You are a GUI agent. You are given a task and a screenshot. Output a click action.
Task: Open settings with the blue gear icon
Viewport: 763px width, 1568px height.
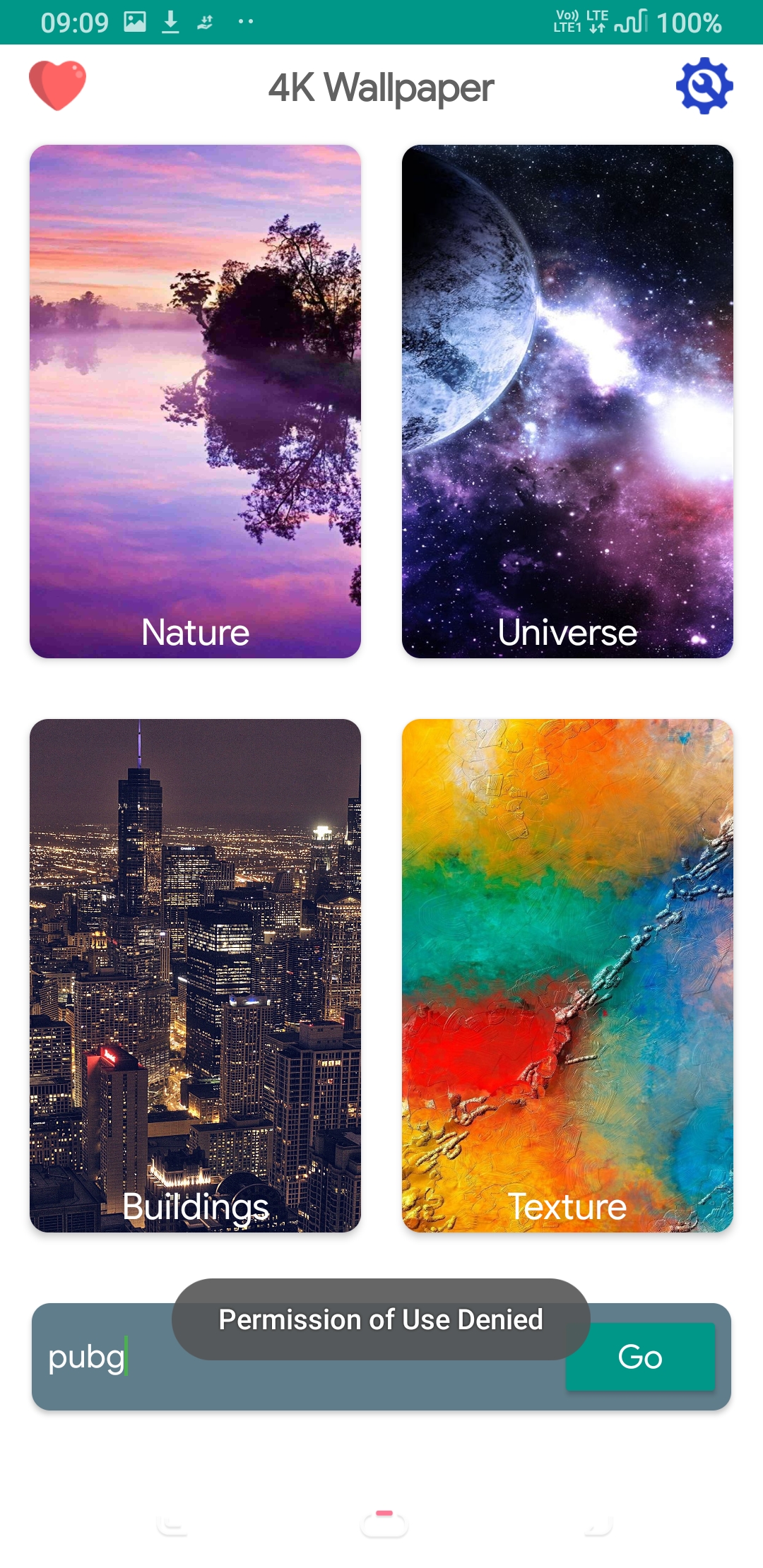point(704,85)
